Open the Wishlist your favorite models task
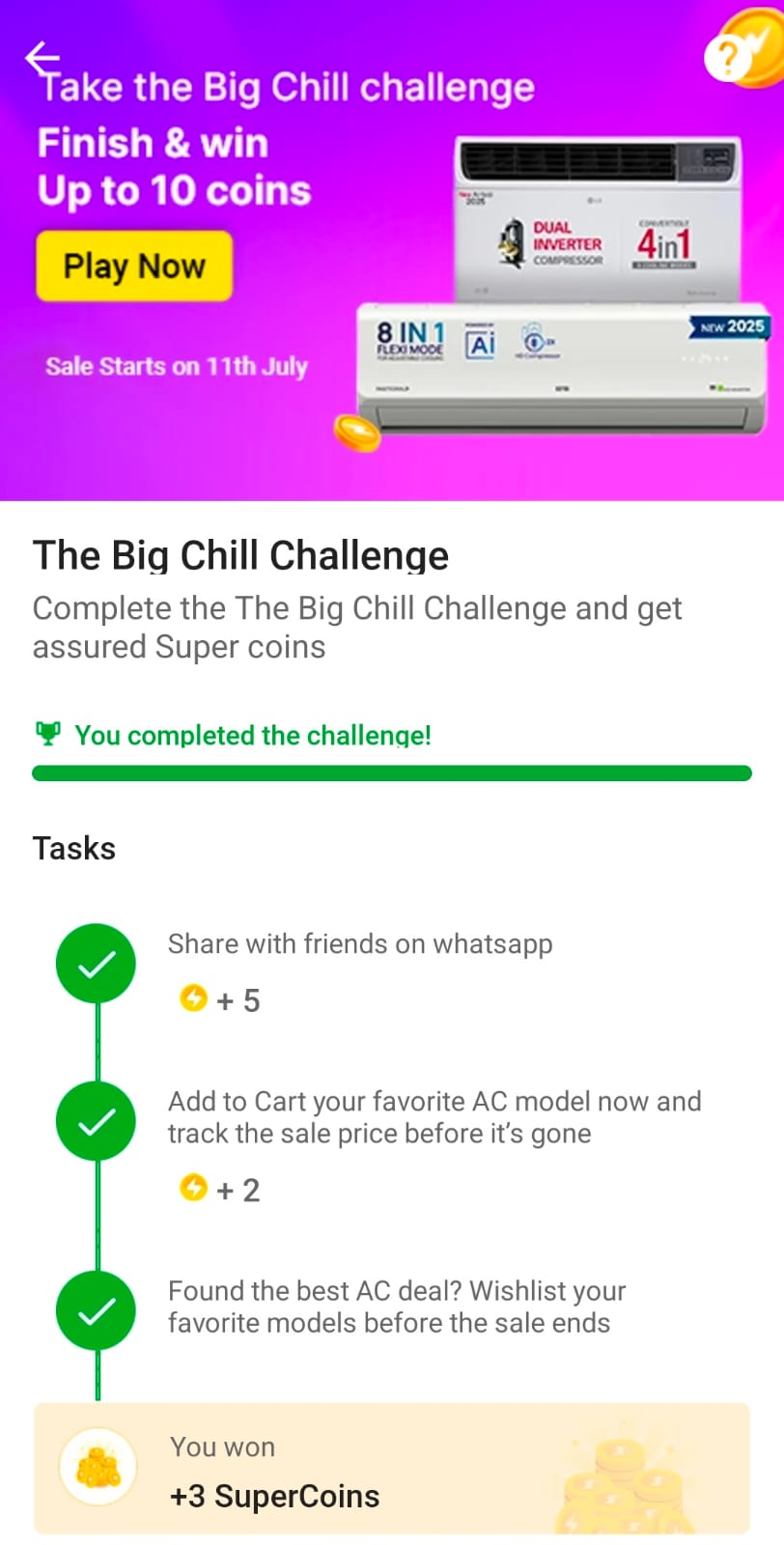Screen dimensions: 784x1545 pyautogui.click(x=396, y=1306)
